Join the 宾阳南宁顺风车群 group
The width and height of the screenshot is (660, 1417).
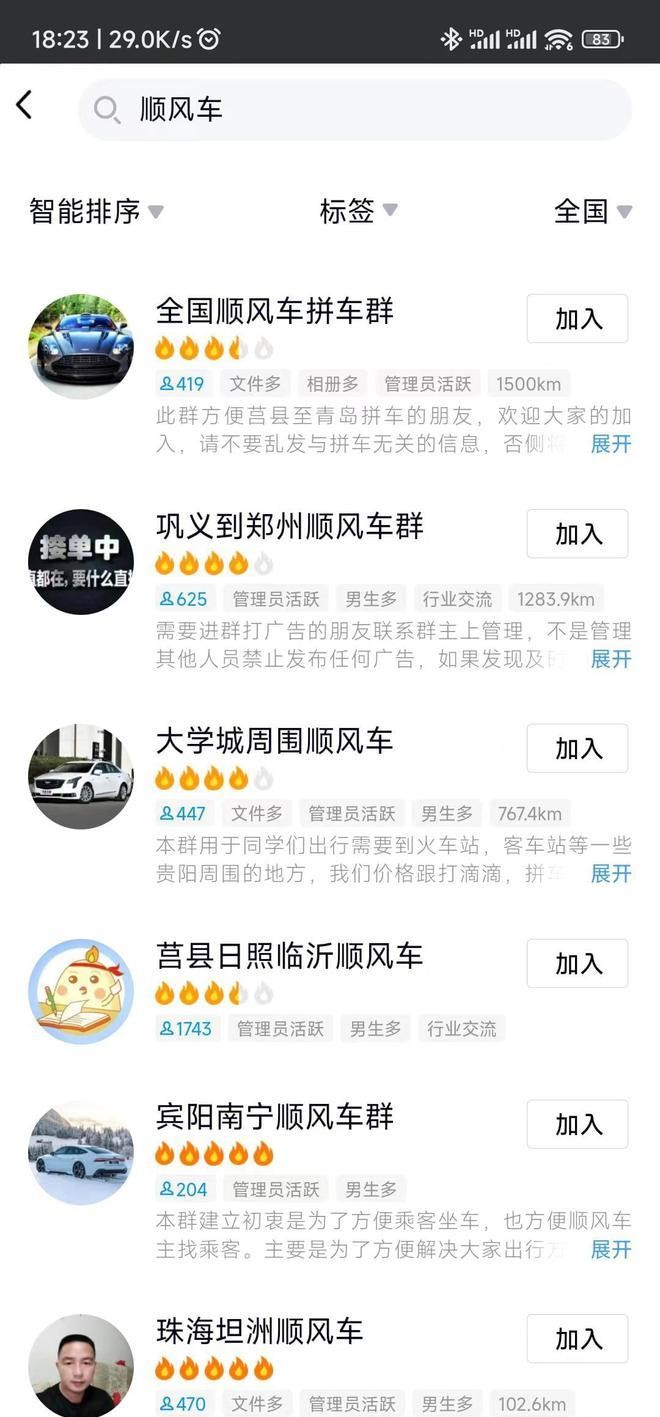(x=577, y=1125)
